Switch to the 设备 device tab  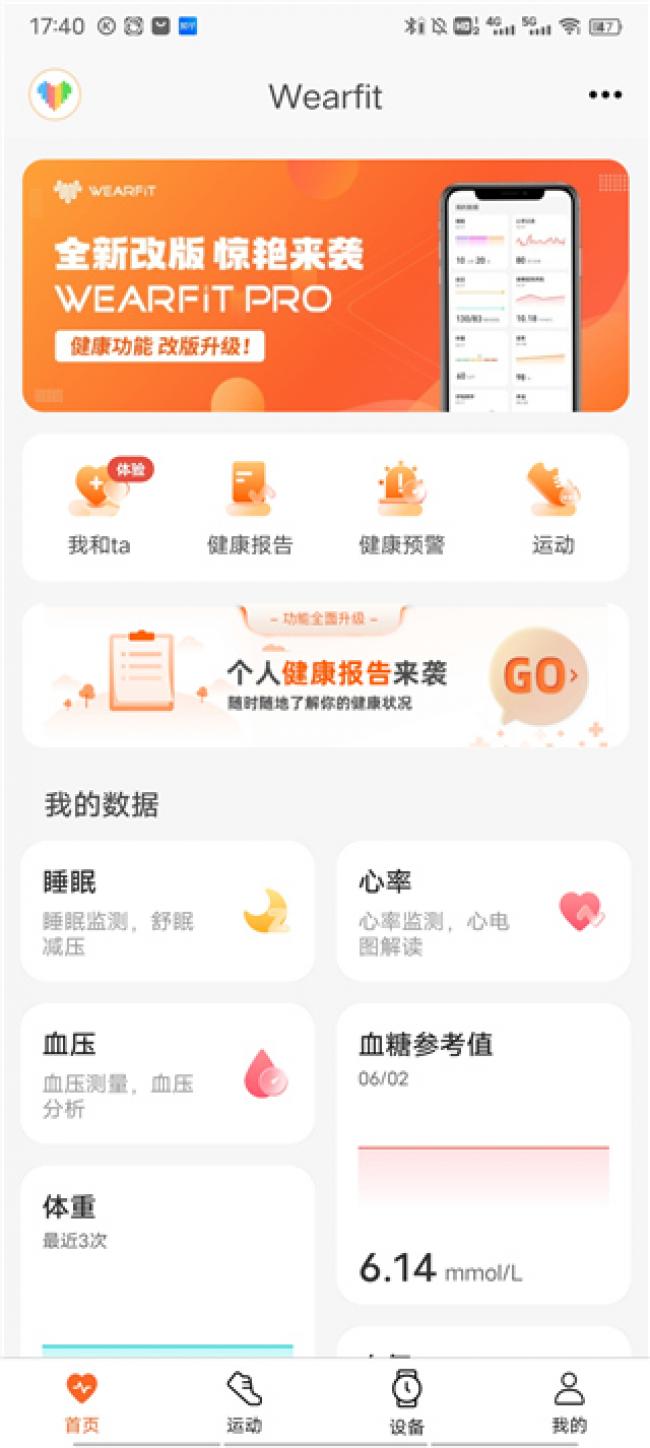point(407,1402)
